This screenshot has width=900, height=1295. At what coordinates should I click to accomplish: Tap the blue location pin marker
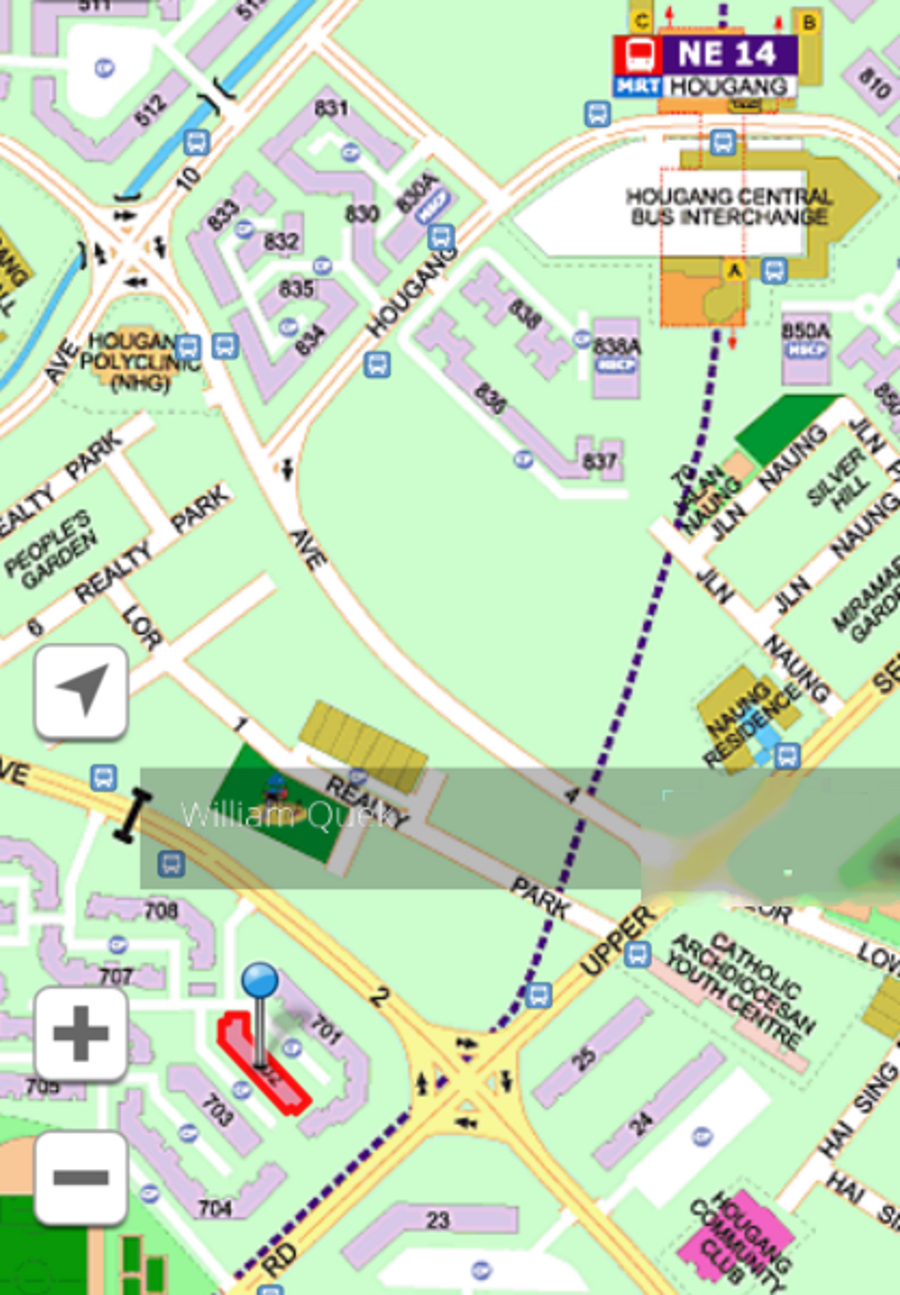[260, 982]
